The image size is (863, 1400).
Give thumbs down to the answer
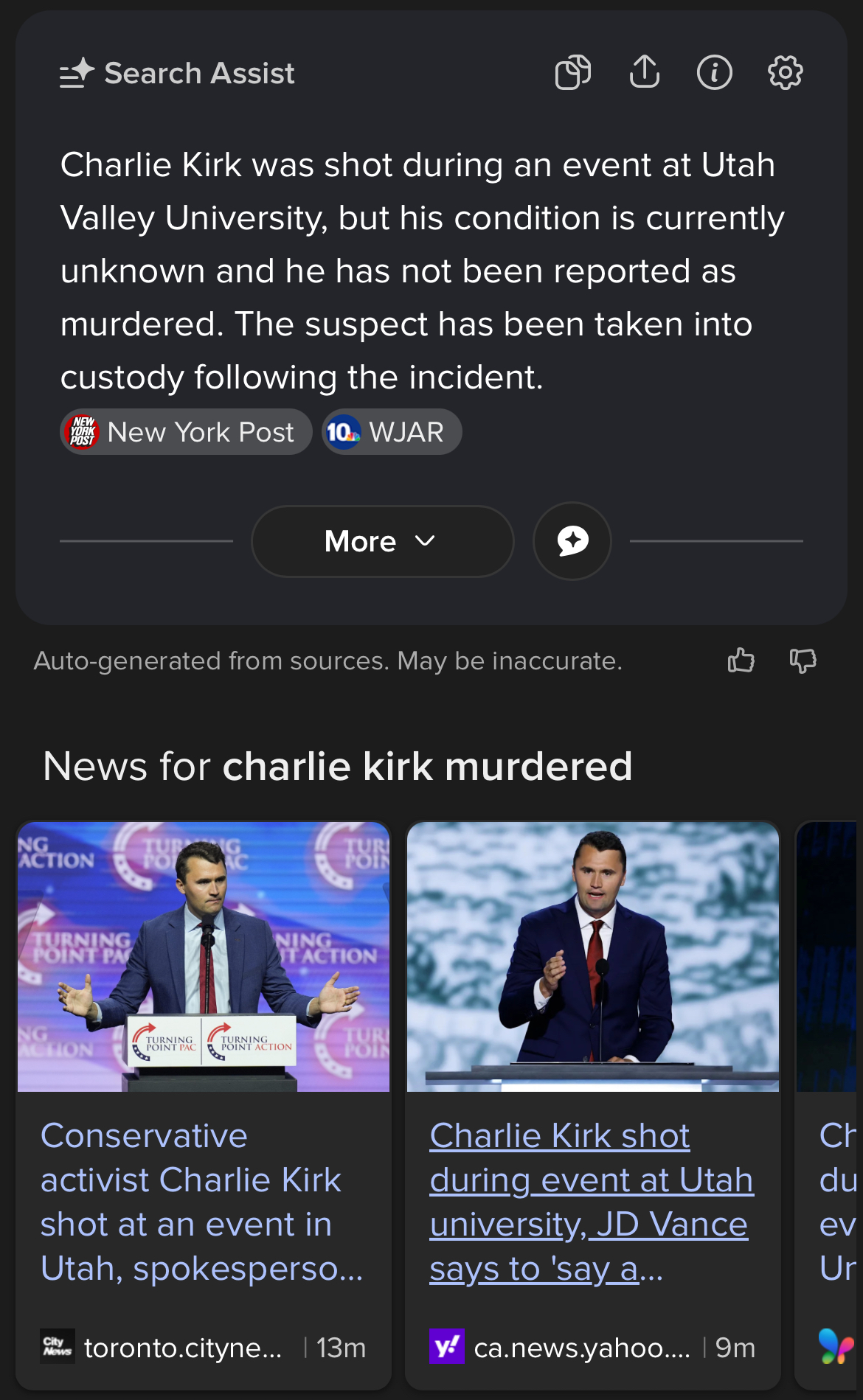tap(803, 661)
